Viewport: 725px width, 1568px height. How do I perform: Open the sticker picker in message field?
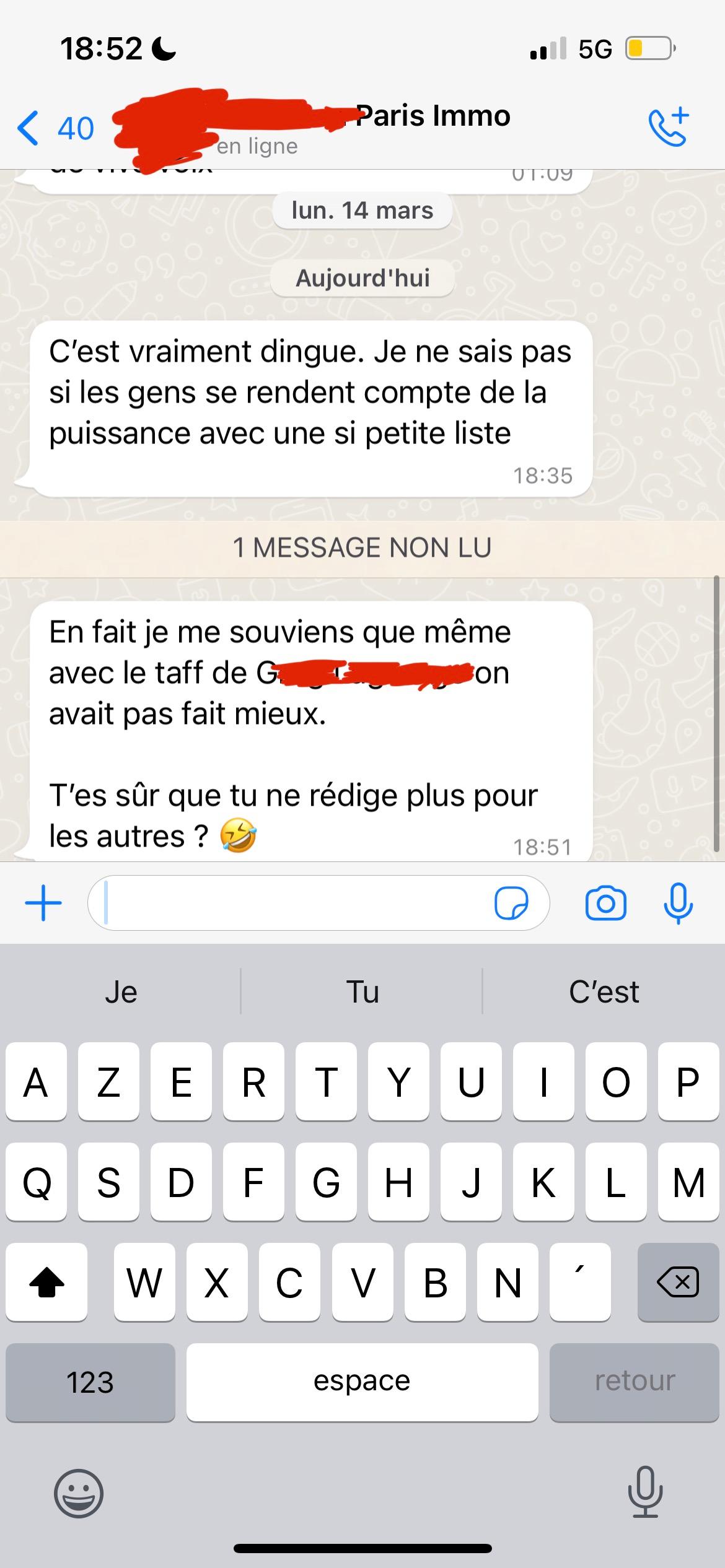click(x=511, y=903)
